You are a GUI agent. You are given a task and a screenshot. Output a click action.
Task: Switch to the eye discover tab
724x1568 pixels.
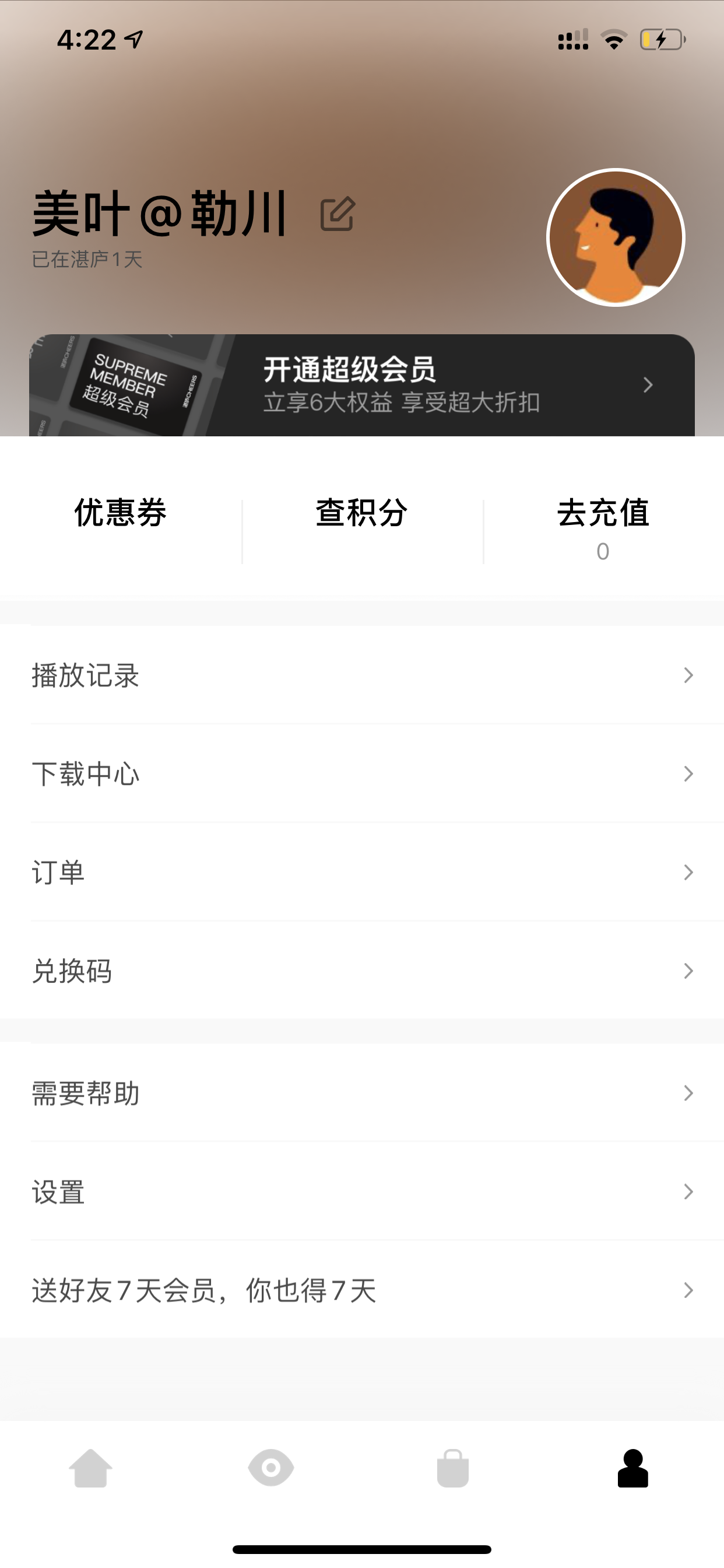(x=271, y=1468)
